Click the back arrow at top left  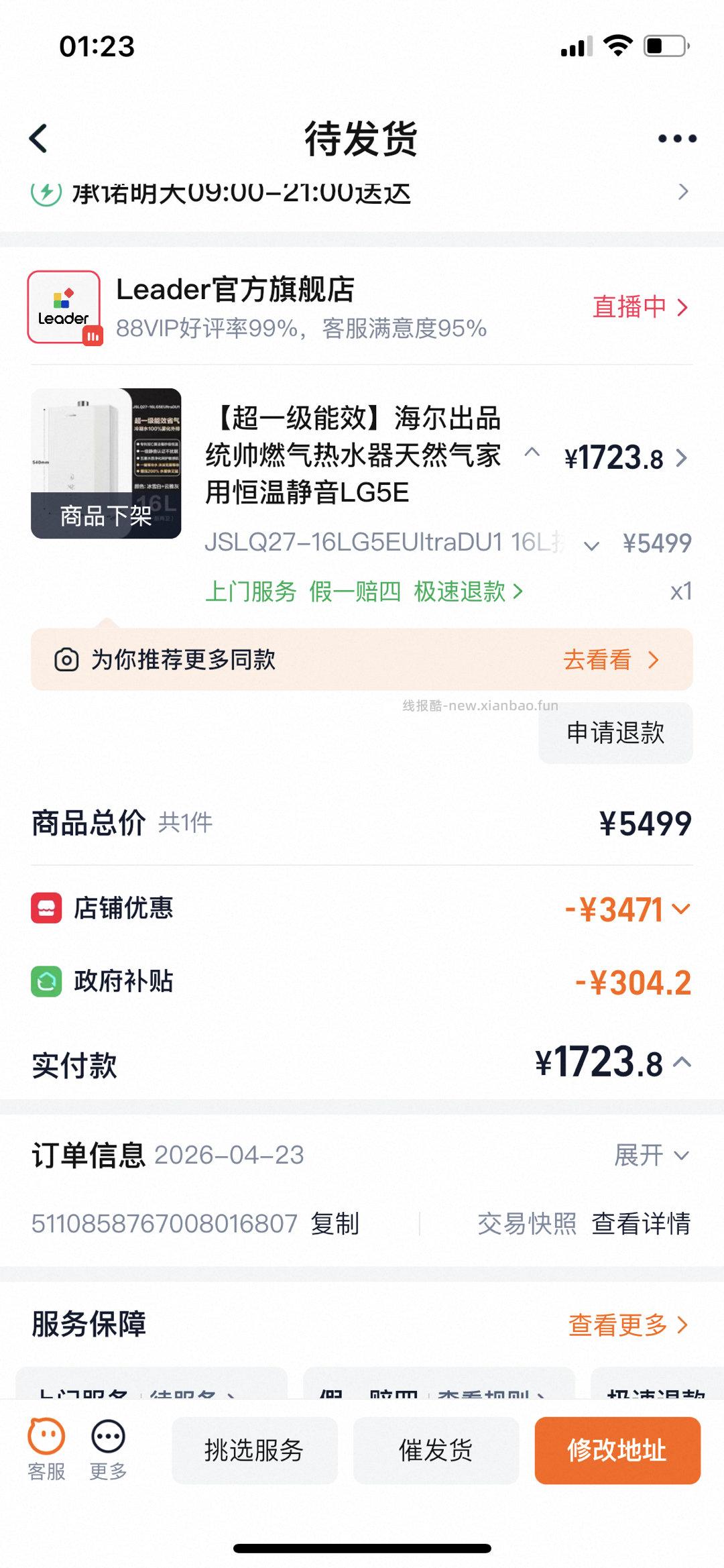pos(38,139)
